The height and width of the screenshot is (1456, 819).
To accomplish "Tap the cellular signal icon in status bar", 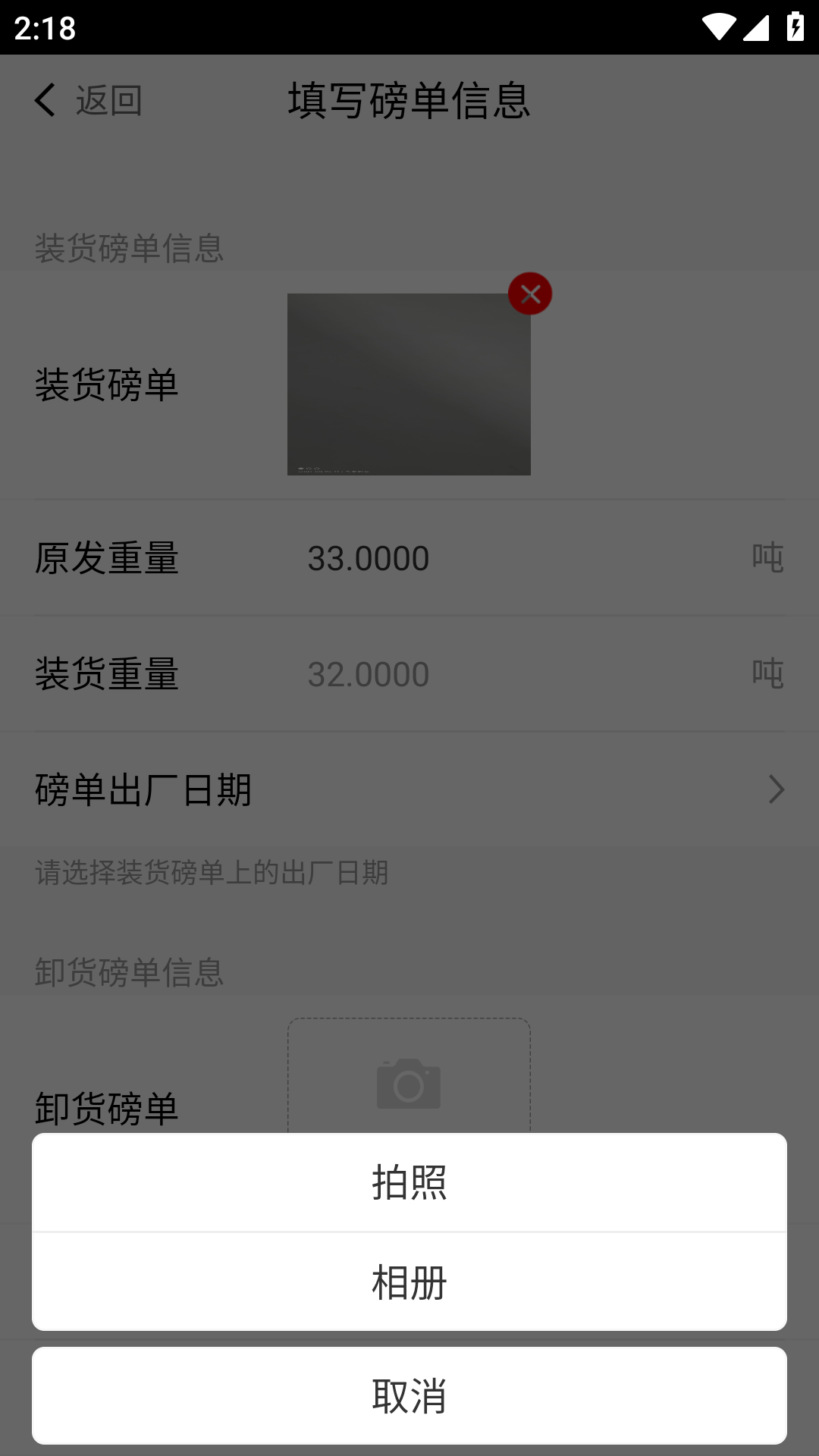I will pos(758,25).
